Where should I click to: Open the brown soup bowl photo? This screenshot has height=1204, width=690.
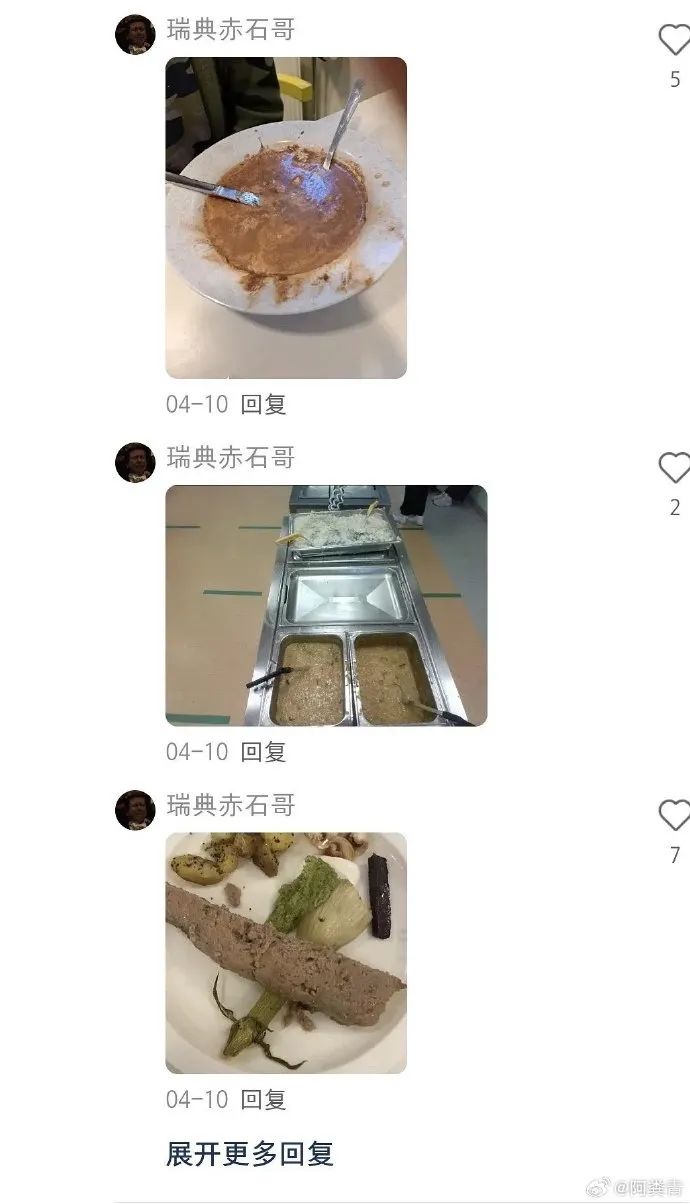[x=286, y=218]
